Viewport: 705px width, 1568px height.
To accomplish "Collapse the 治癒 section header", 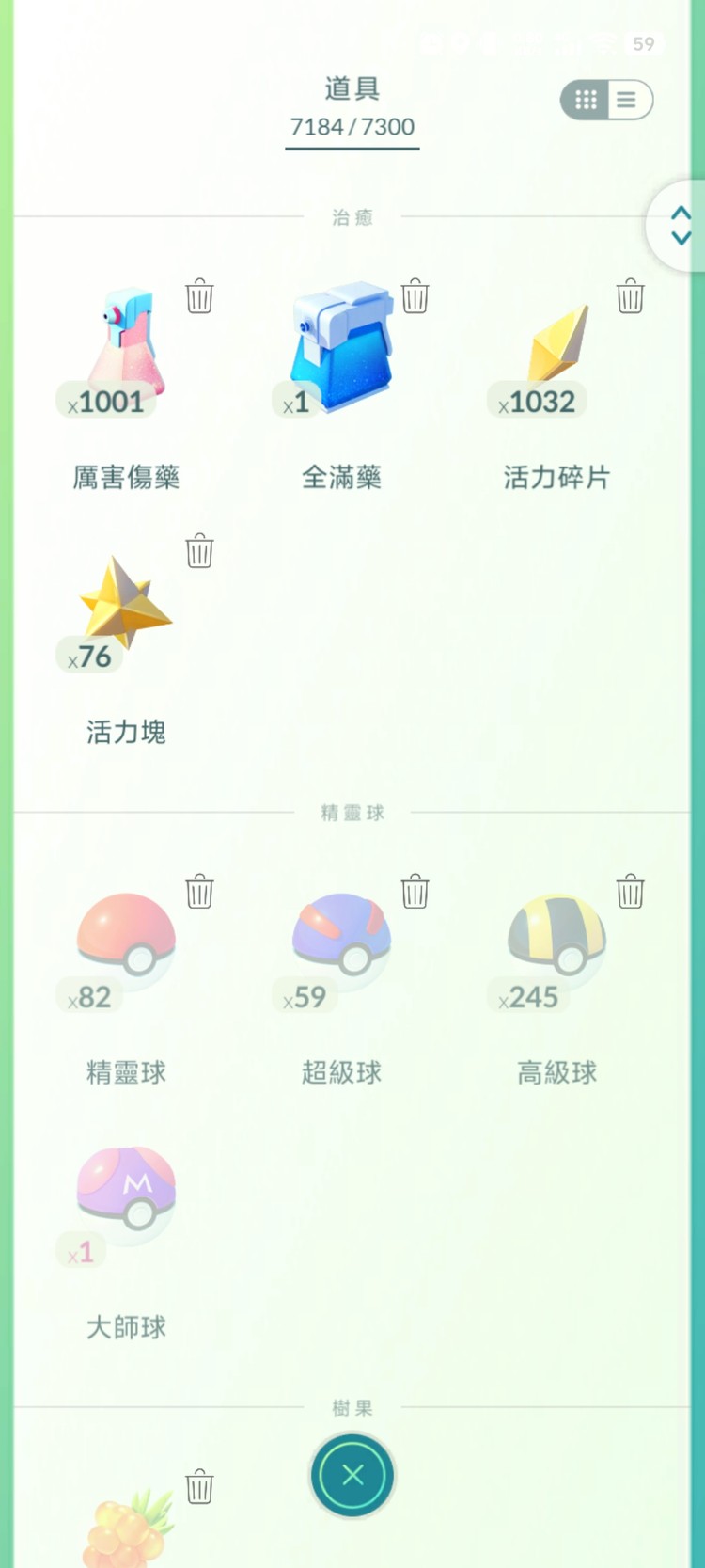I will coord(352,217).
